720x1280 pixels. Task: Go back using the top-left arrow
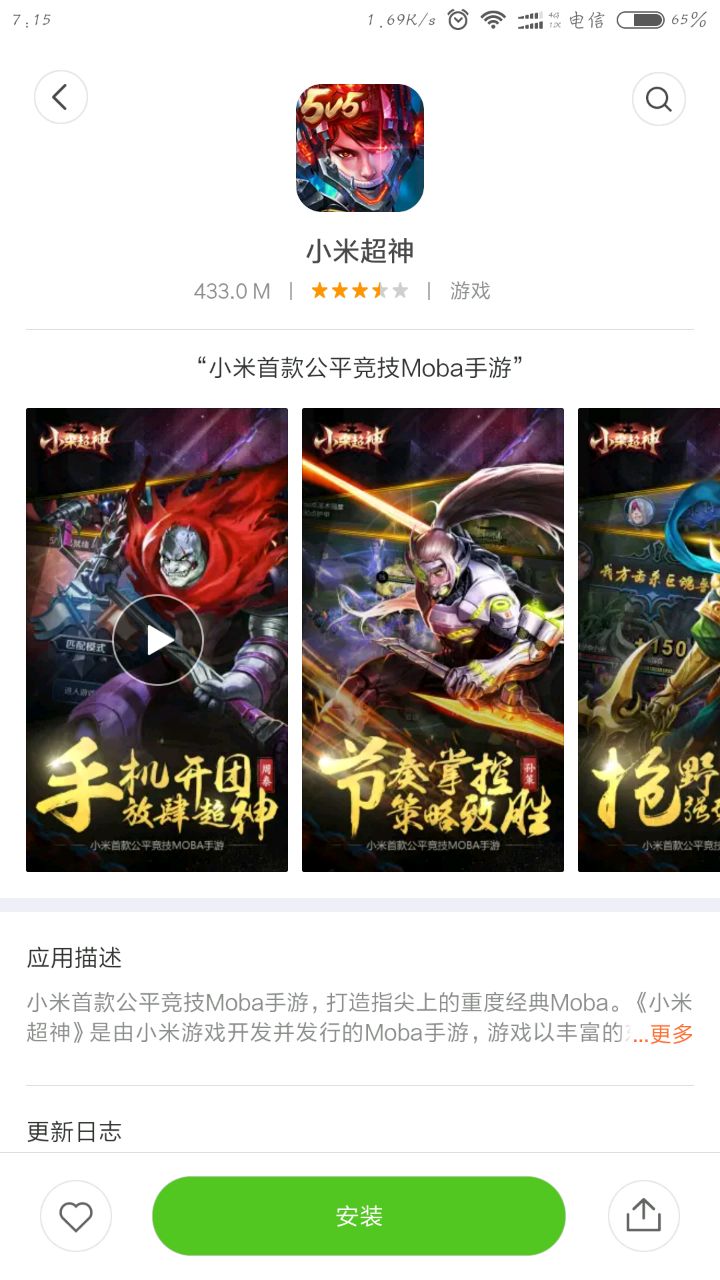(61, 97)
